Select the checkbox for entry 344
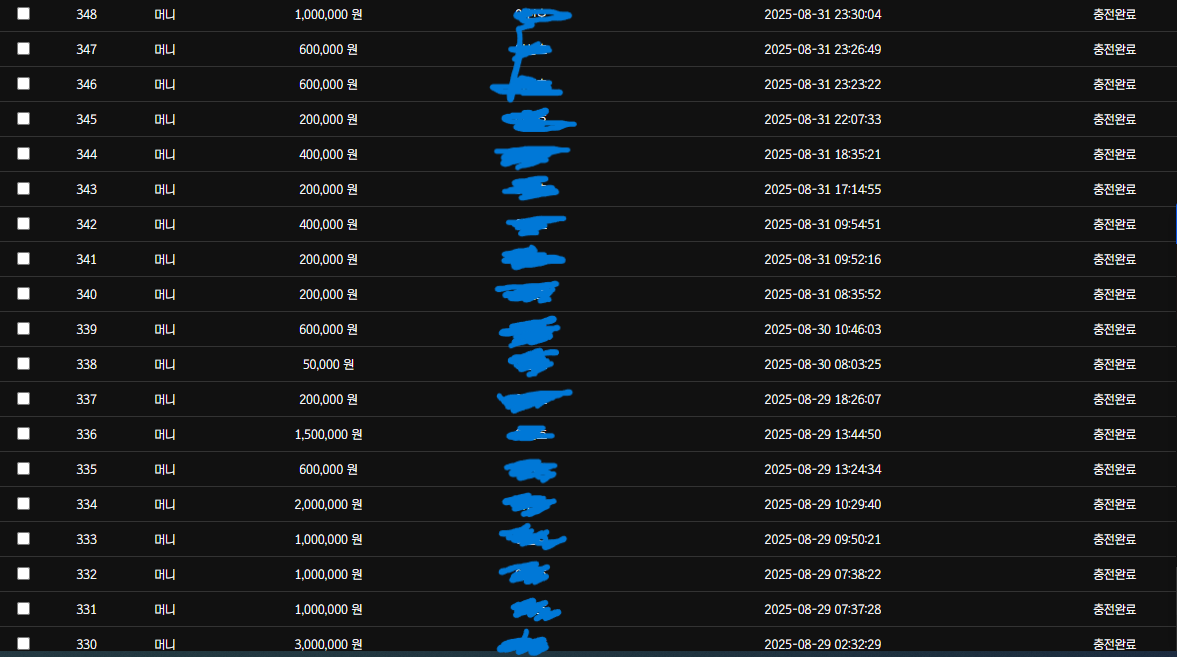Screen dimensions: 1177x657 (24, 154)
